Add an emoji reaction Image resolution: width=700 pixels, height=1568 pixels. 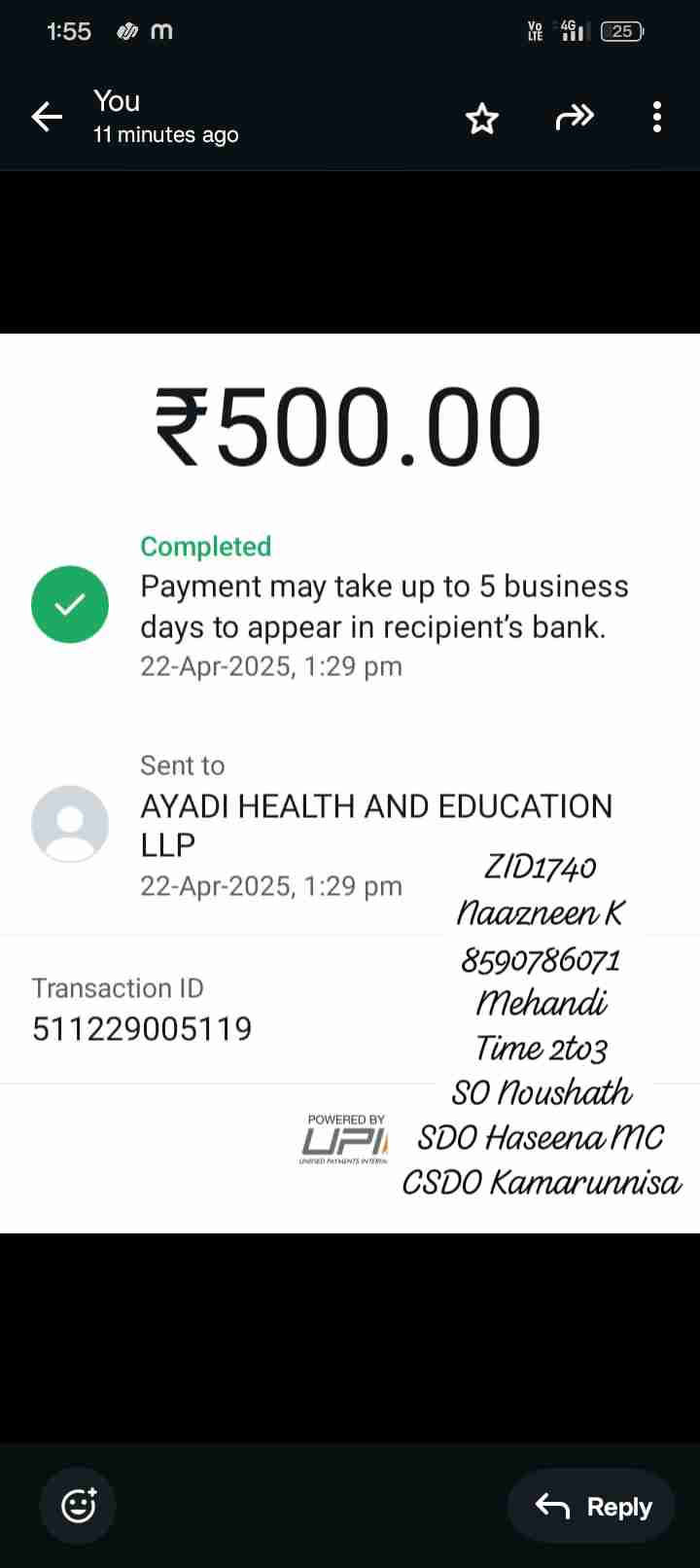point(78,1506)
